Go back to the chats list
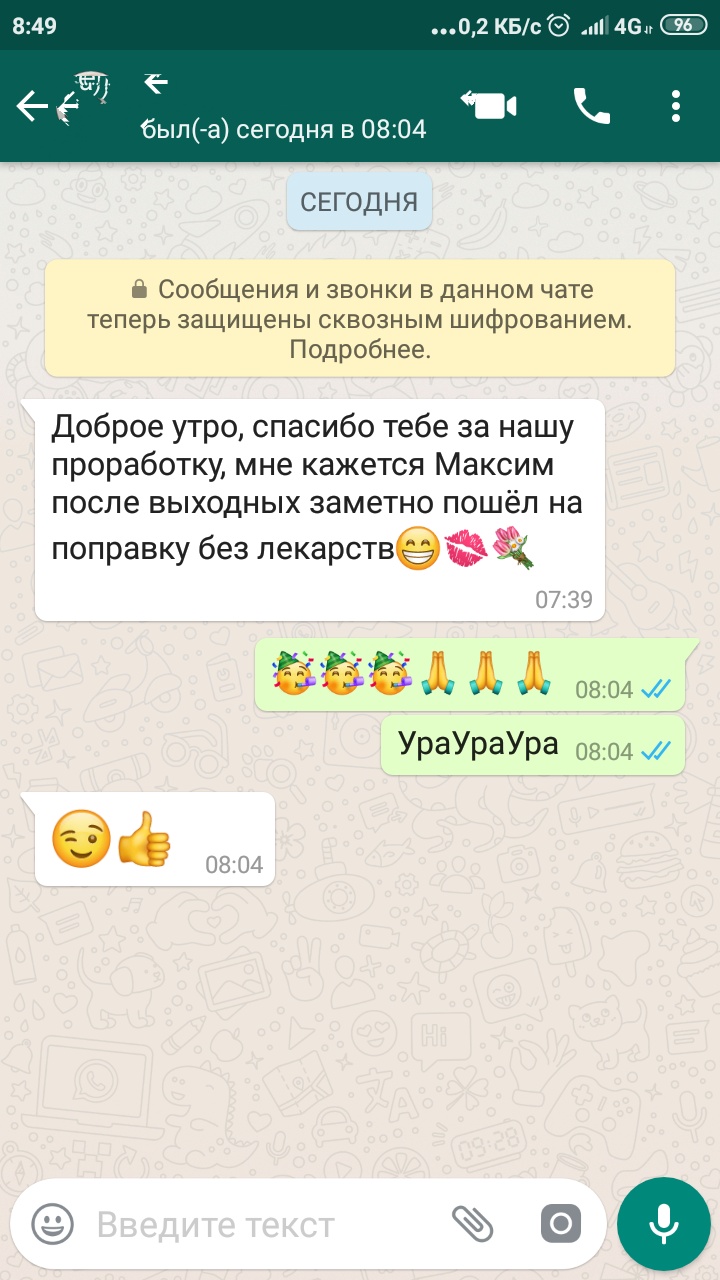 31,106
